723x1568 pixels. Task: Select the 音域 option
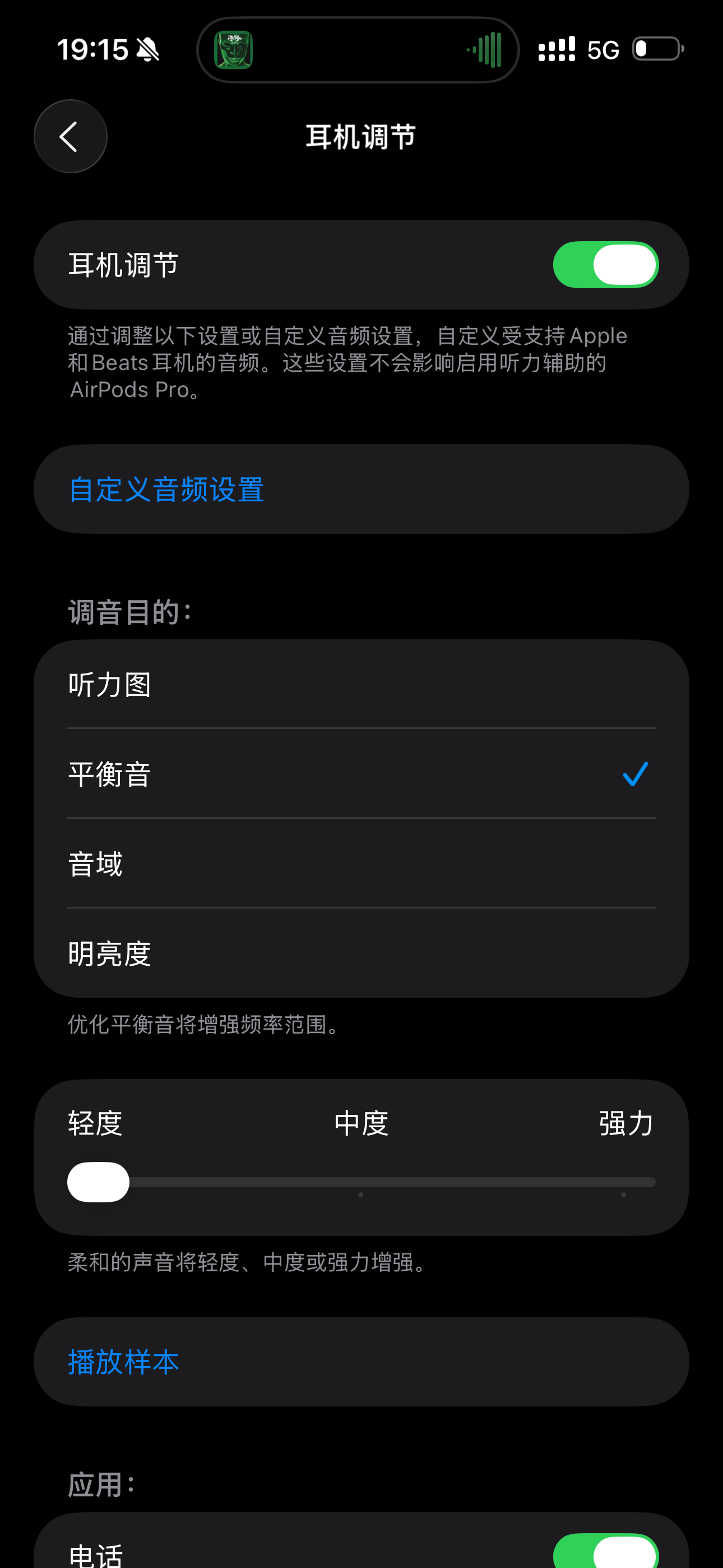tap(361, 863)
